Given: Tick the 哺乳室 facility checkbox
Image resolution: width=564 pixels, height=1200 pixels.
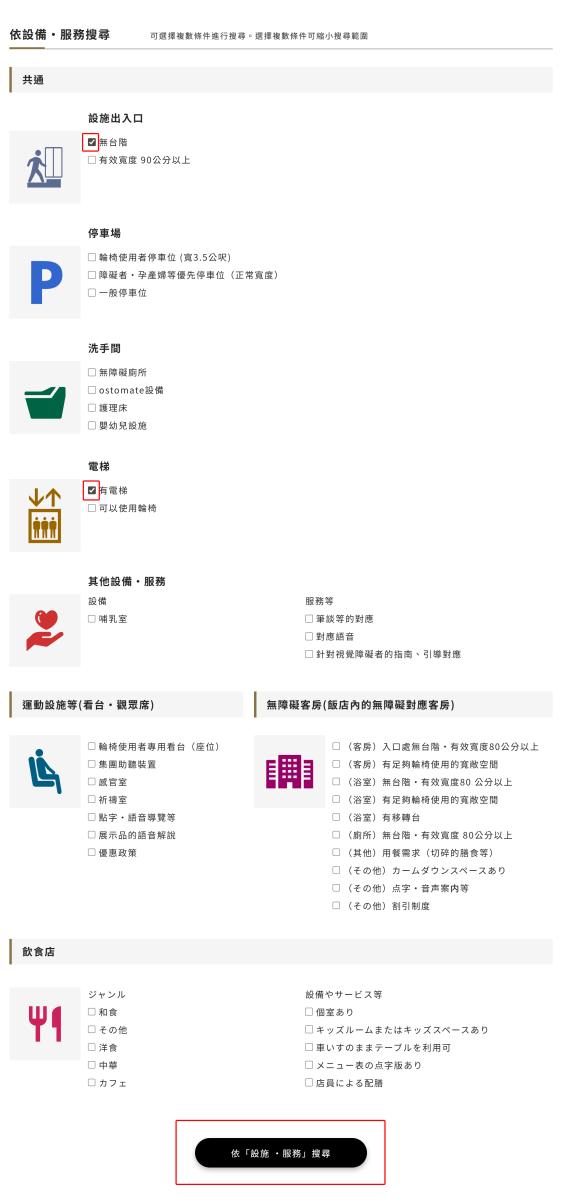Looking at the screenshot, I should pos(92,619).
